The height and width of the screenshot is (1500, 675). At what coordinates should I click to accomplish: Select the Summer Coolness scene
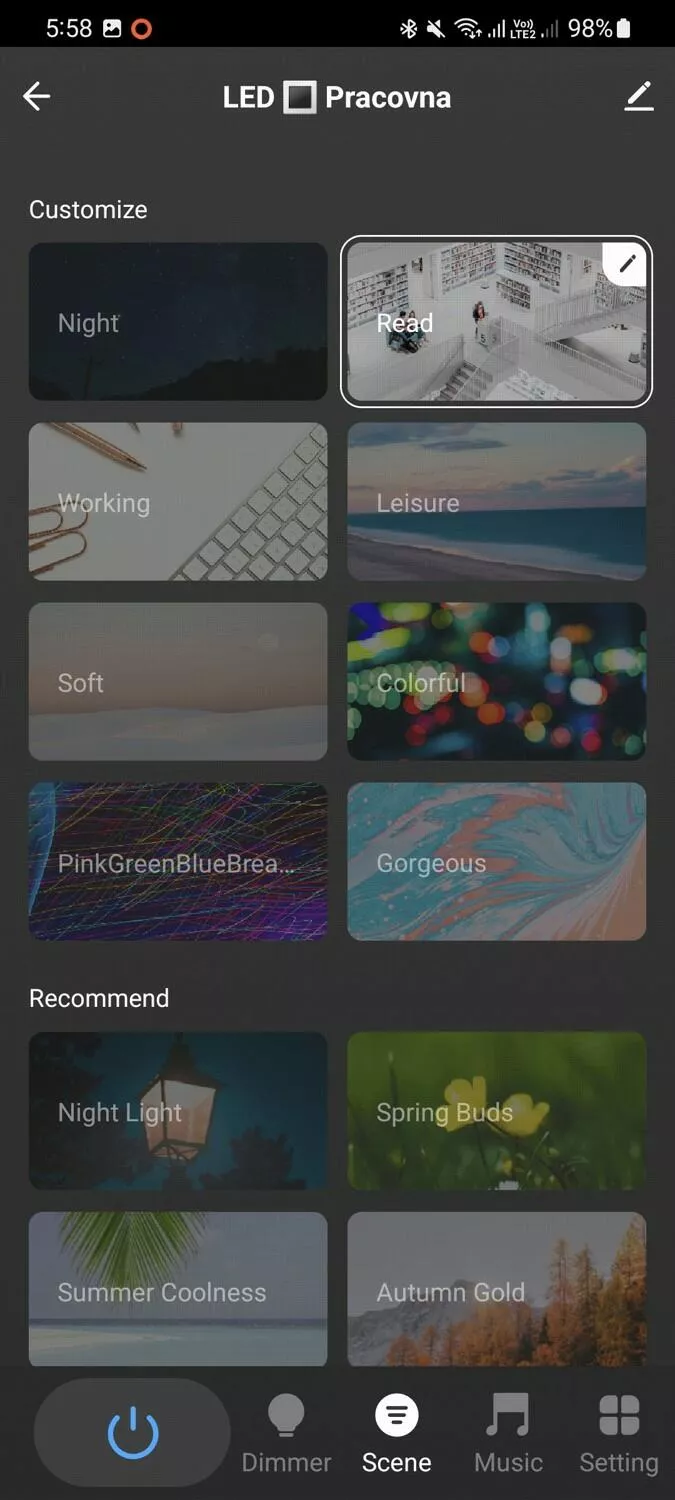coord(178,1290)
